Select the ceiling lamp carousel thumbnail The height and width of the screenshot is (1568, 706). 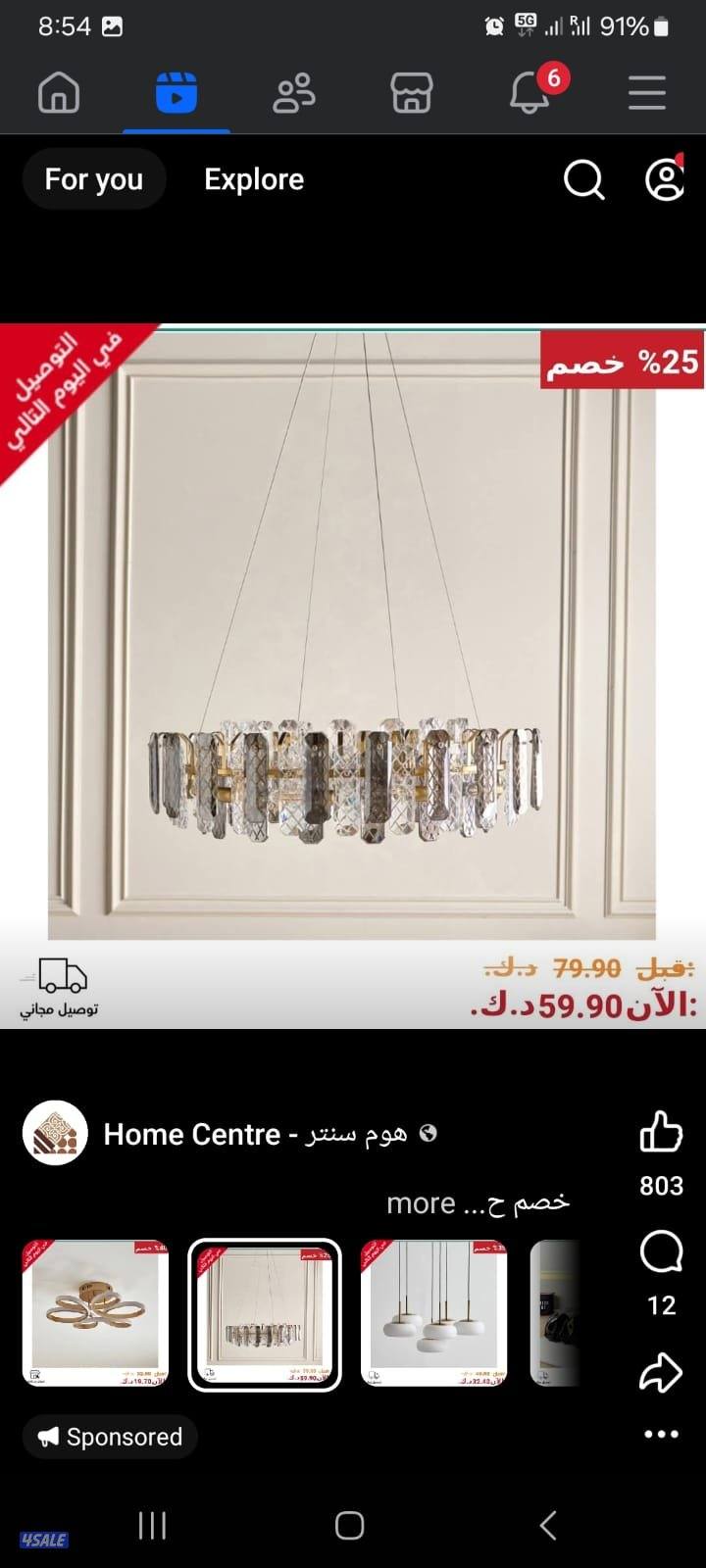[x=93, y=1313]
